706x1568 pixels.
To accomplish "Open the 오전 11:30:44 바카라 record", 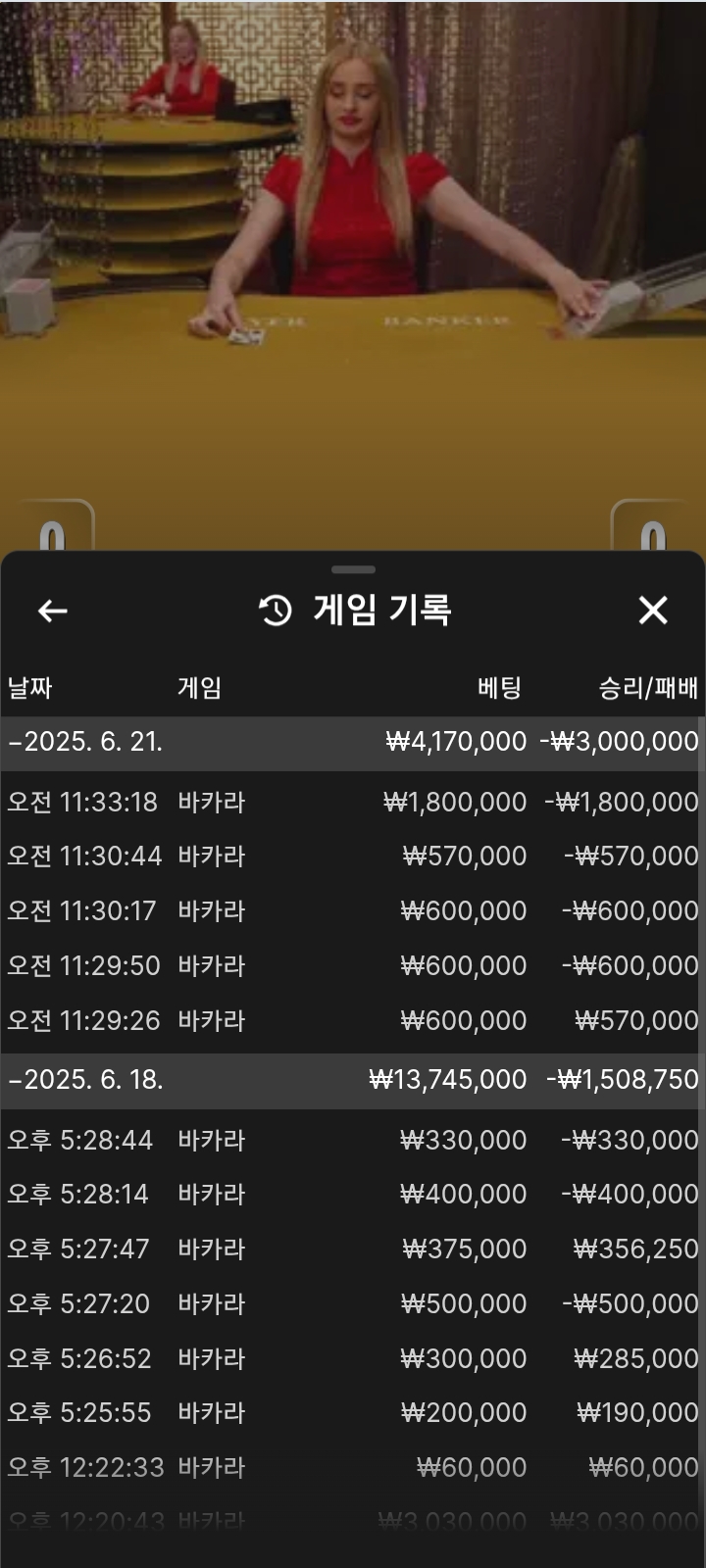I will pos(353,857).
